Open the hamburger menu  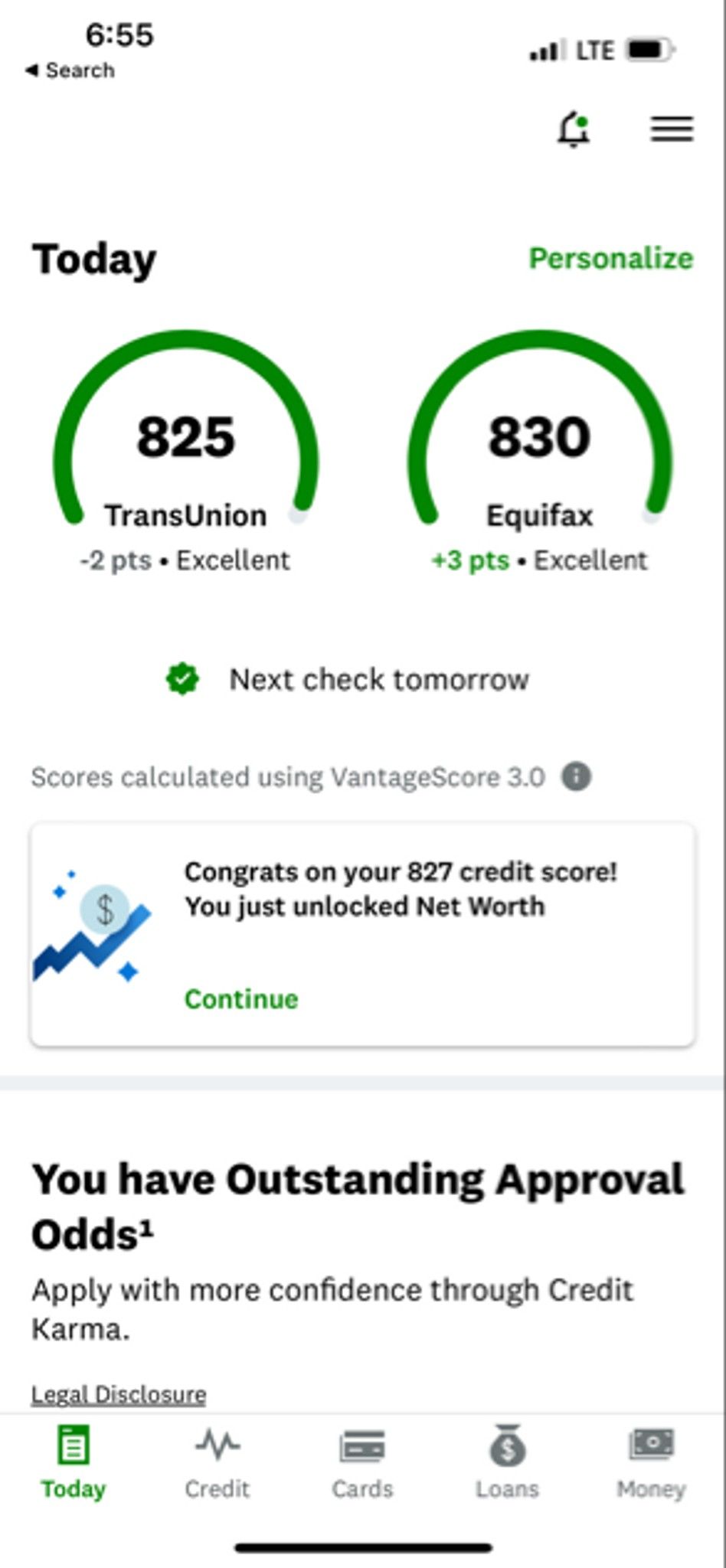click(672, 129)
